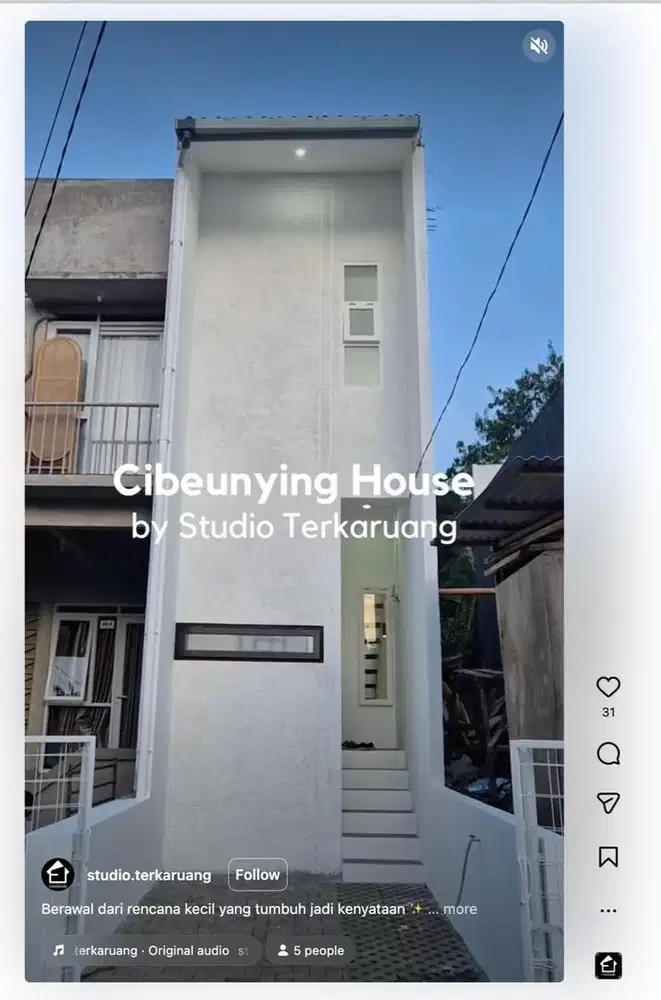Open the three-dot more options
This screenshot has width=661, height=1000.
608,911
